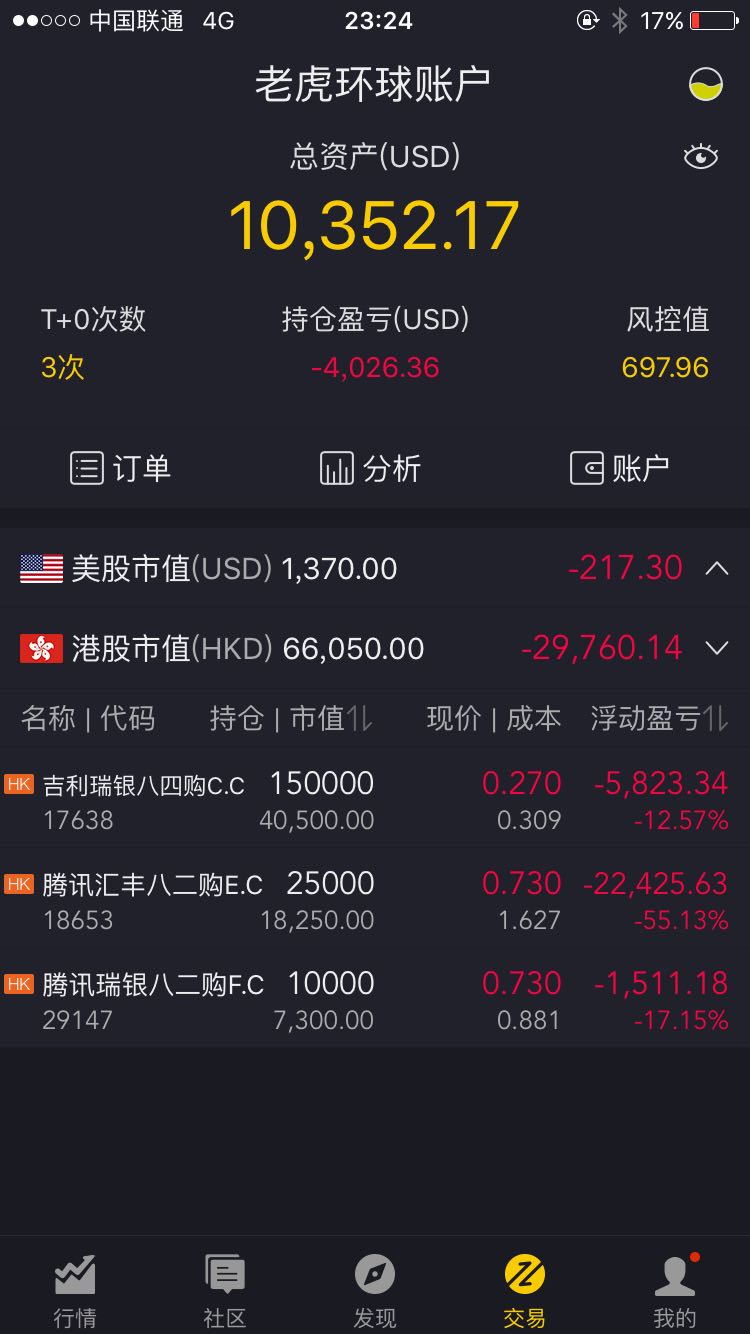Open the 账户 account section
Screen dimensions: 750x1334
pyautogui.click(x=619, y=468)
